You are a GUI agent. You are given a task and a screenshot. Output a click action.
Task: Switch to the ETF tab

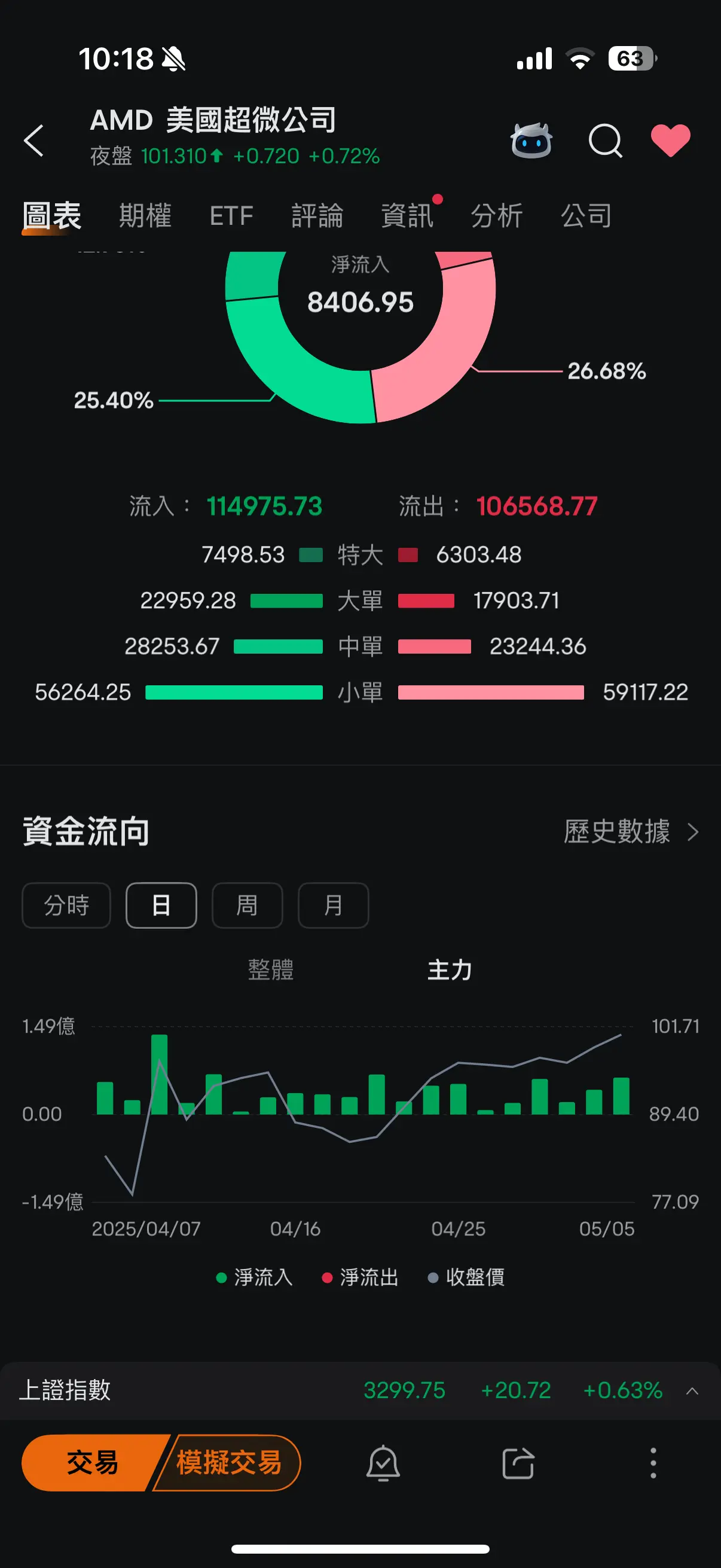click(231, 215)
